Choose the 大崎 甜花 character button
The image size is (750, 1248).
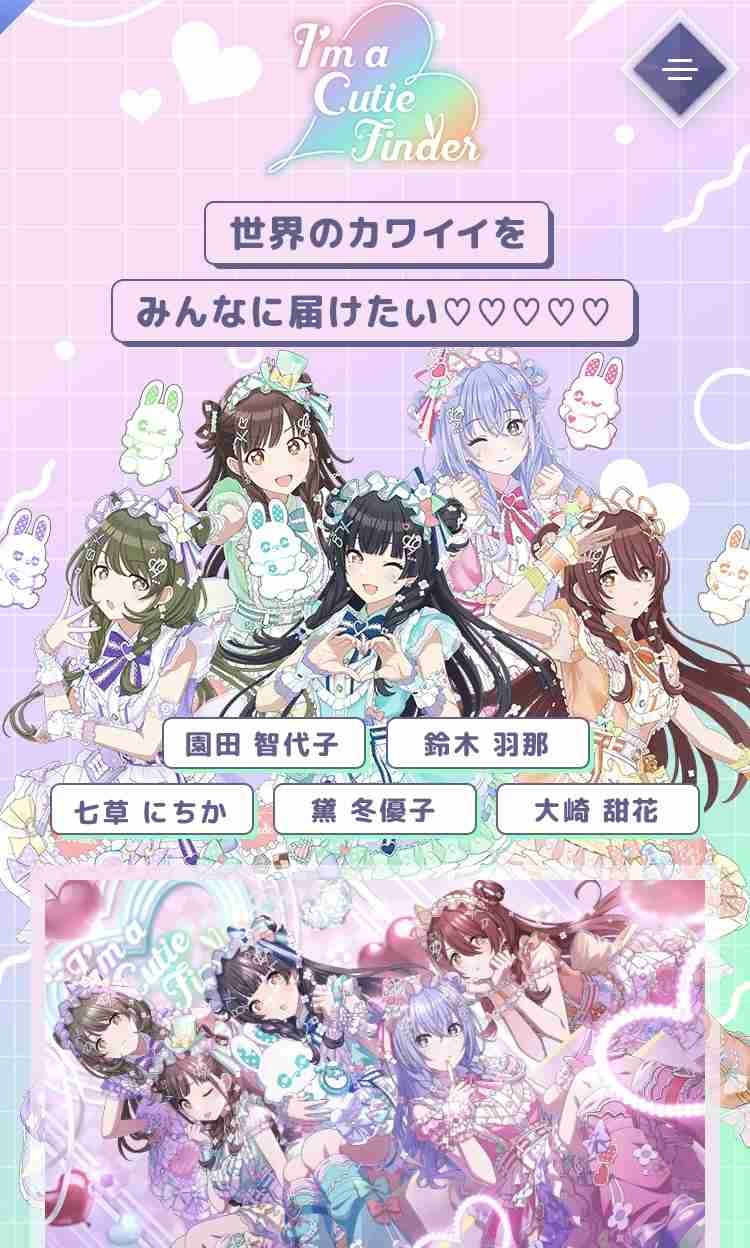[x=597, y=810]
